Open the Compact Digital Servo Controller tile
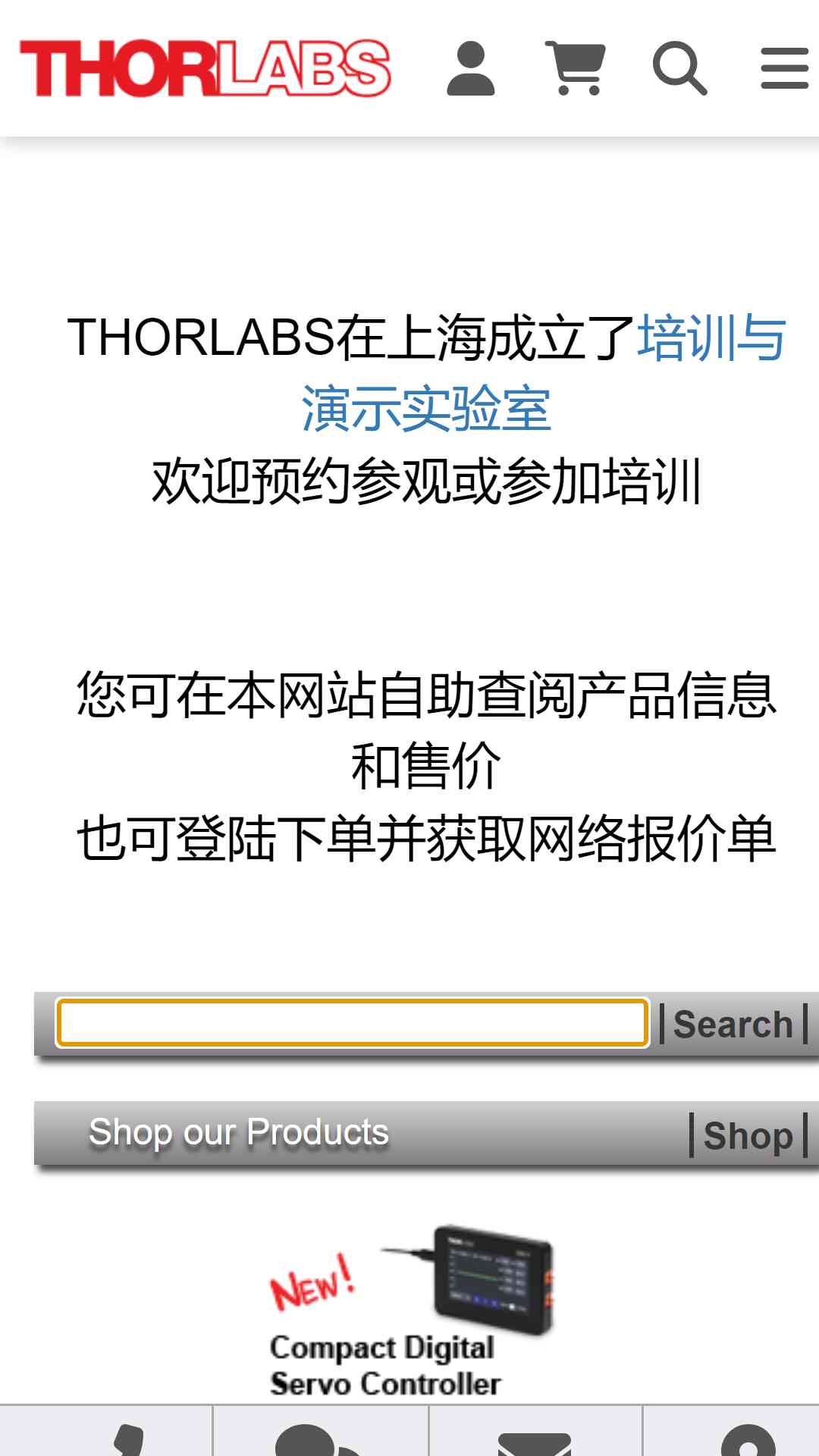The width and height of the screenshot is (819, 1456). (409, 1312)
